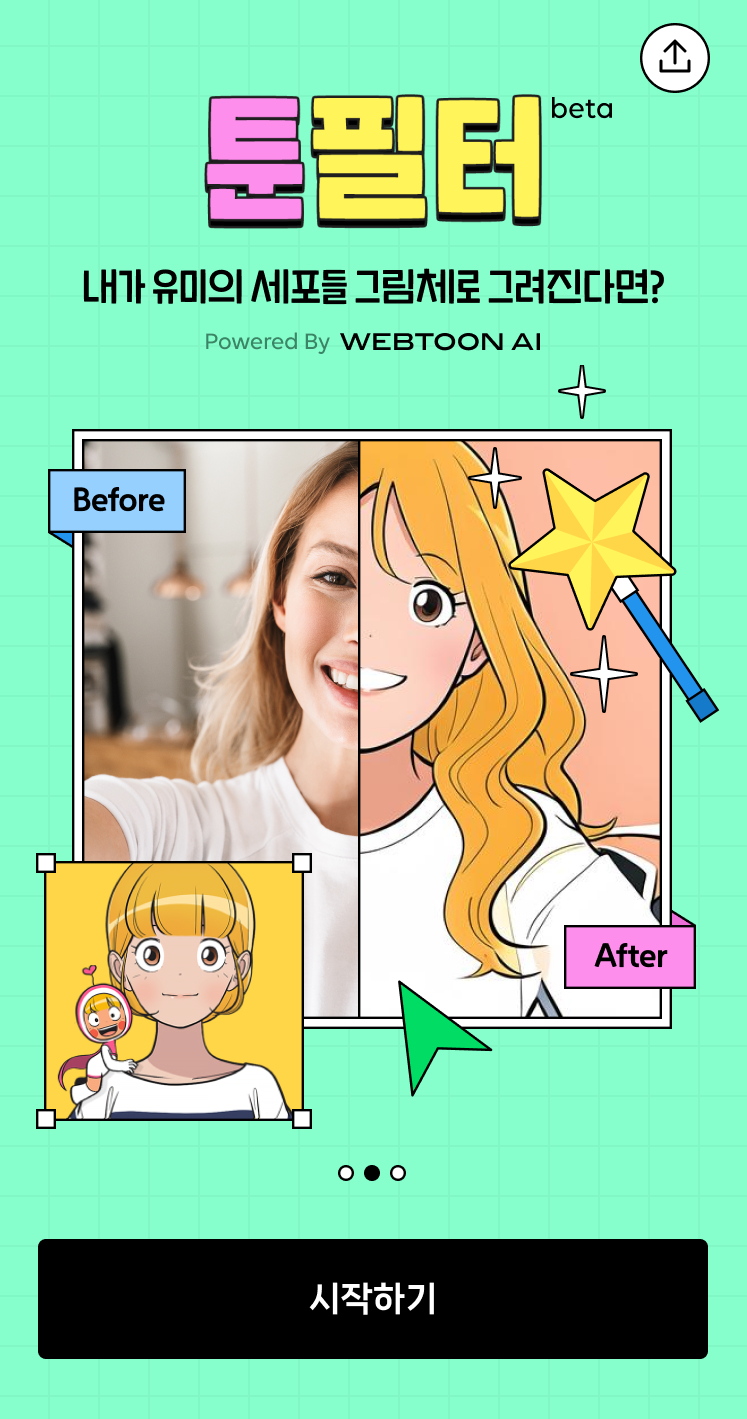
Task: Click the yellow cartoon character thumbnail
Action: 175,990
